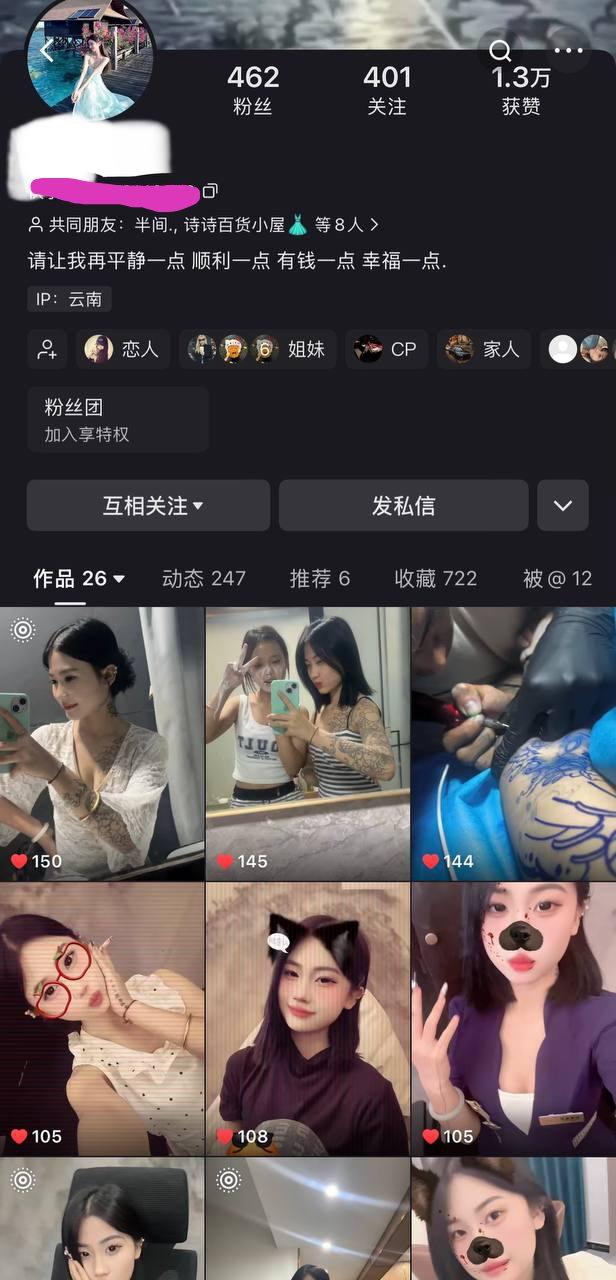Open the 401 关注 following list
Image resolution: width=616 pixels, height=1280 pixels.
(x=387, y=90)
